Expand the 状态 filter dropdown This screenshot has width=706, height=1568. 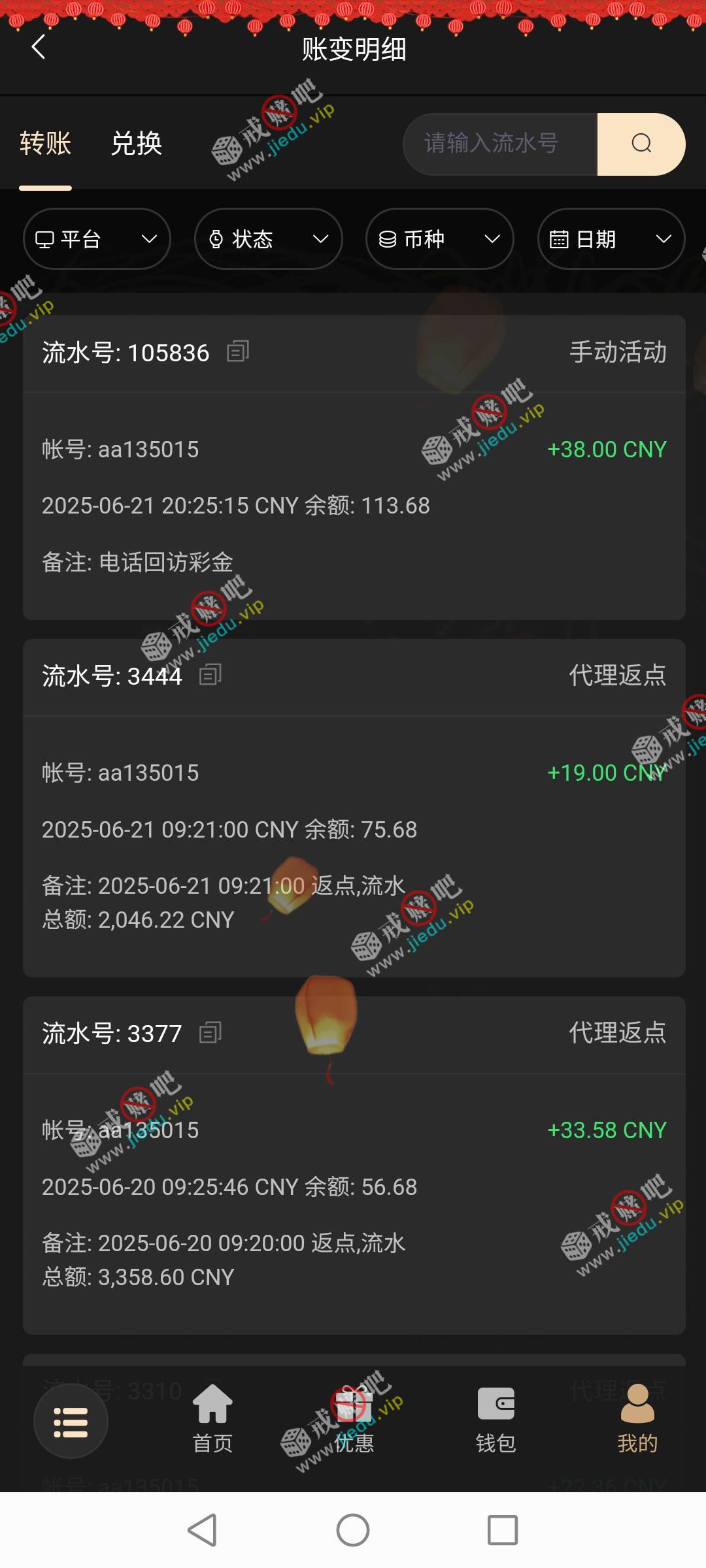[x=268, y=239]
